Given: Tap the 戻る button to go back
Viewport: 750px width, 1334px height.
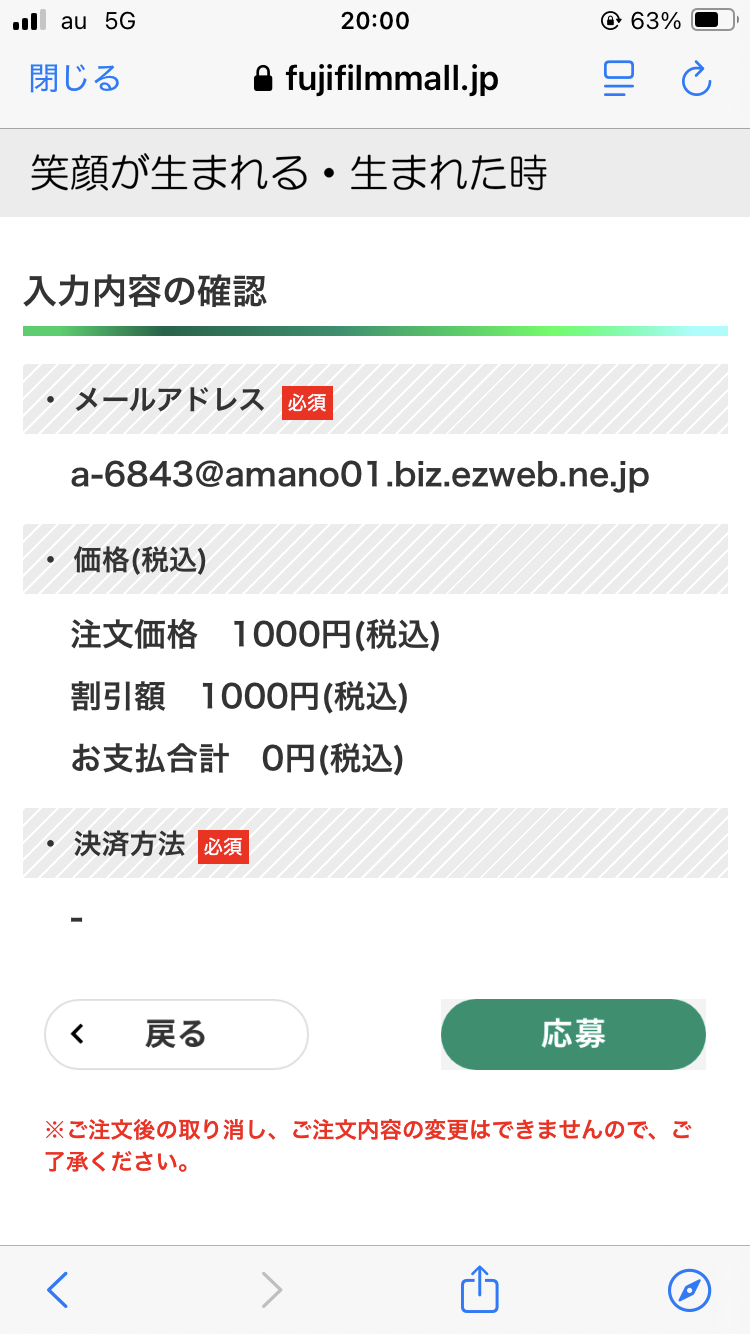Looking at the screenshot, I should point(176,1034).
